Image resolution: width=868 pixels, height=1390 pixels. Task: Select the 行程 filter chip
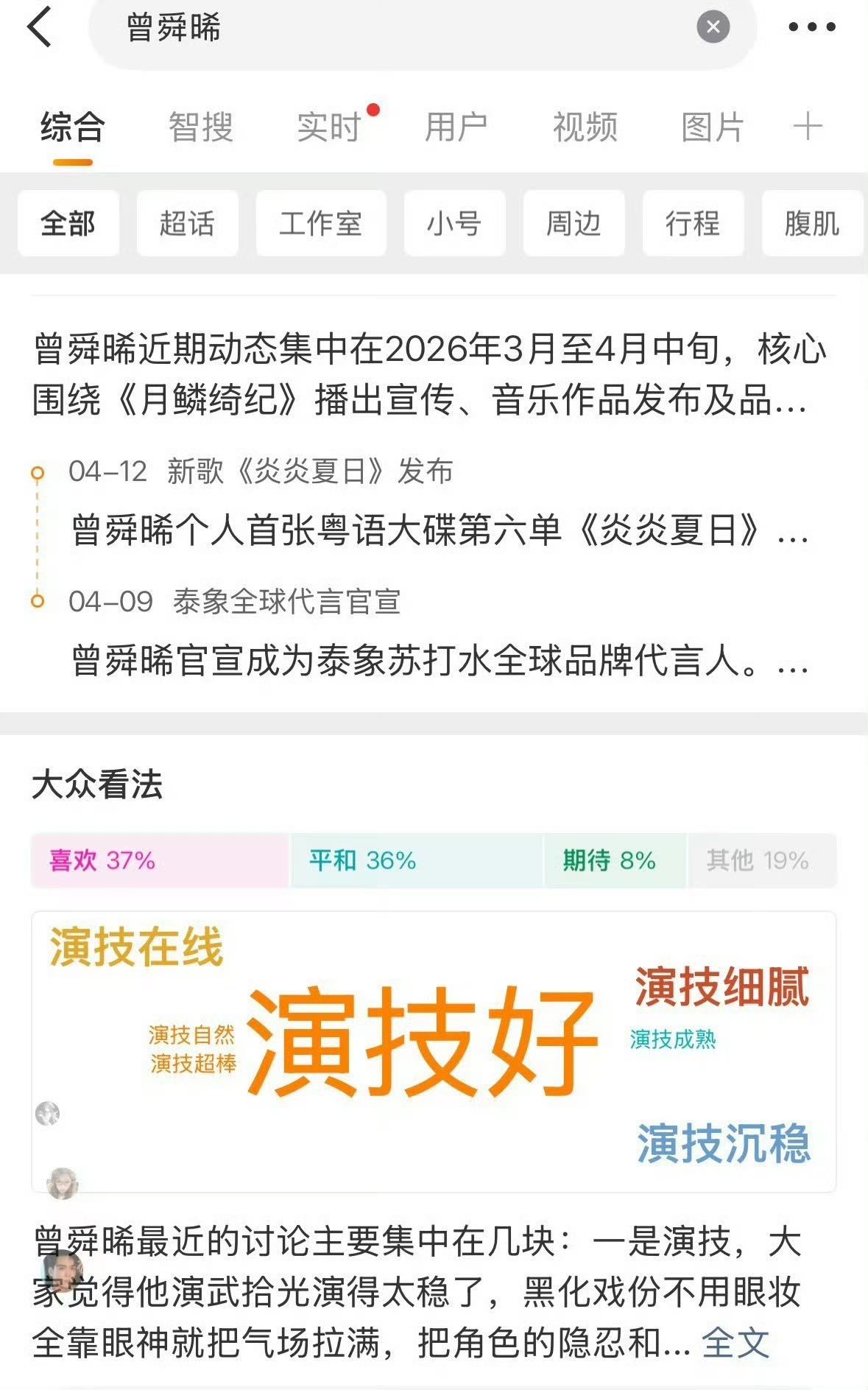(693, 223)
